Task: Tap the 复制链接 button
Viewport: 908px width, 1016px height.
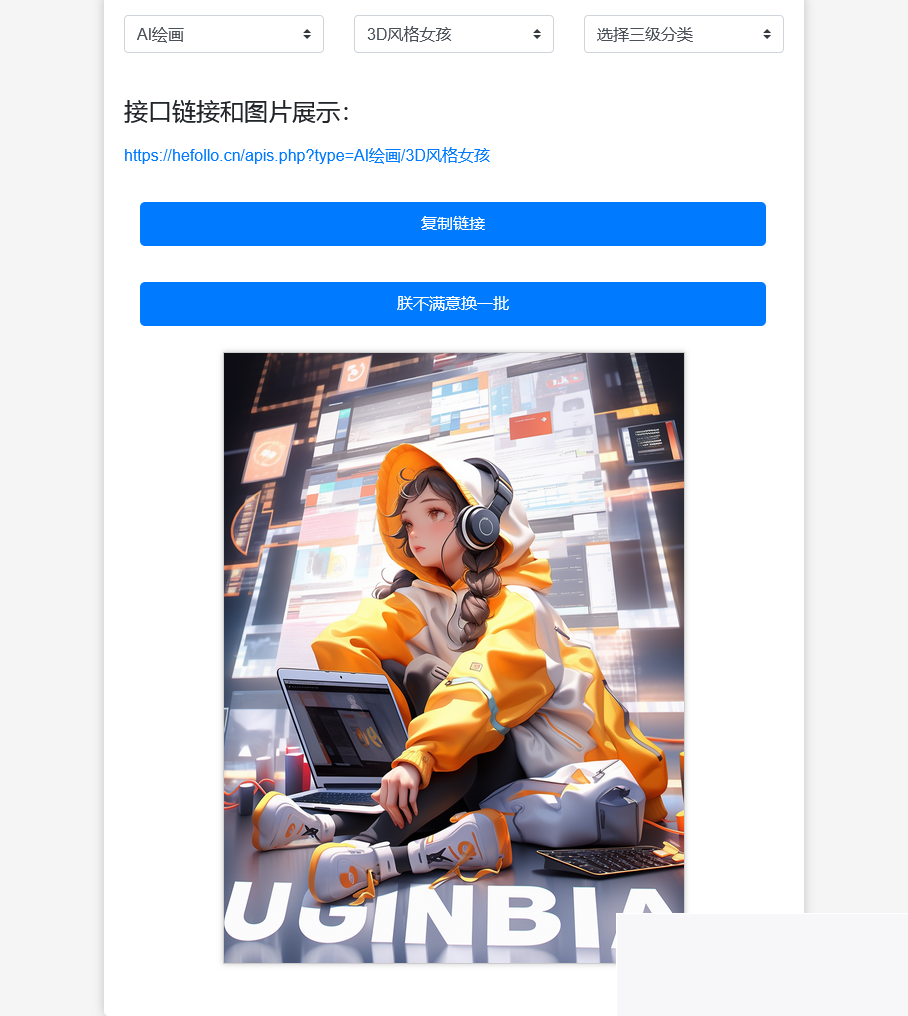Action: click(452, 224)
